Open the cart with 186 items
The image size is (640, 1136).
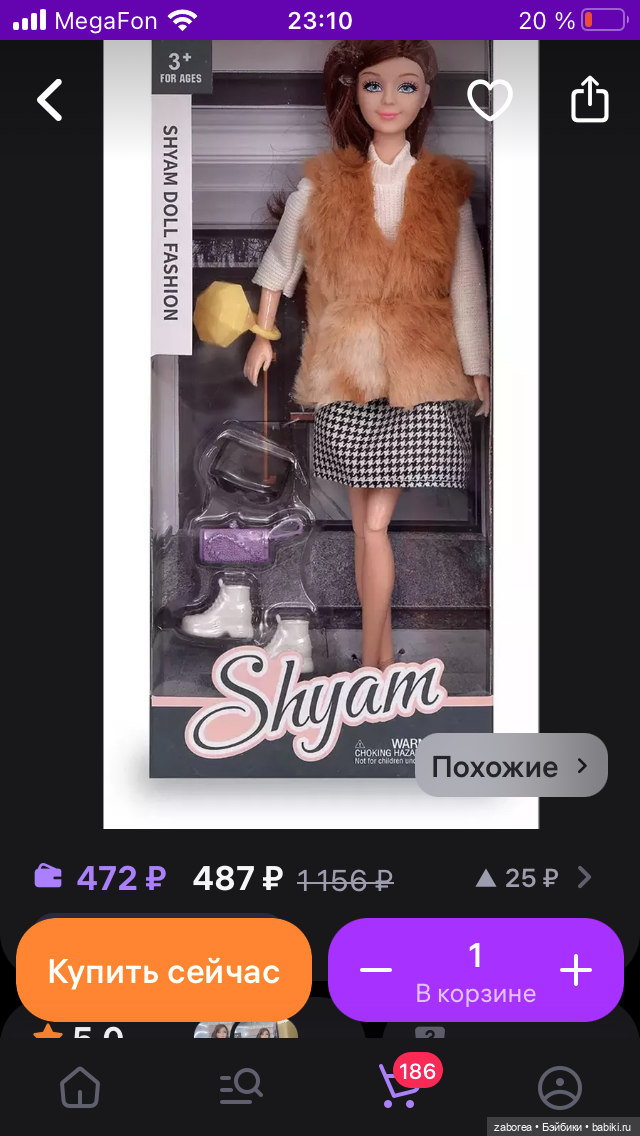(400, 1086)
